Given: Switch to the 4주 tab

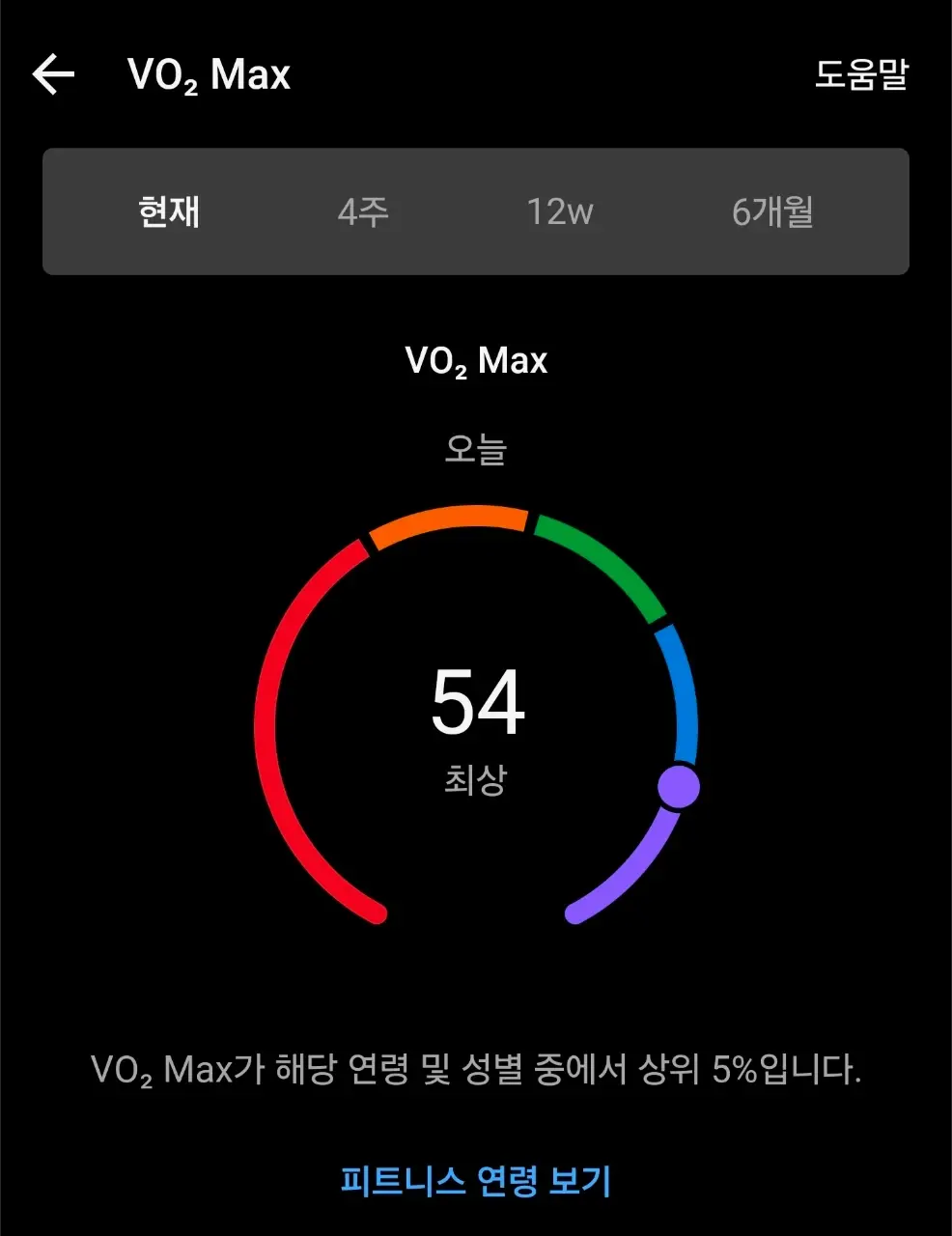Looking at the screenshot, I should pos(363,211).
